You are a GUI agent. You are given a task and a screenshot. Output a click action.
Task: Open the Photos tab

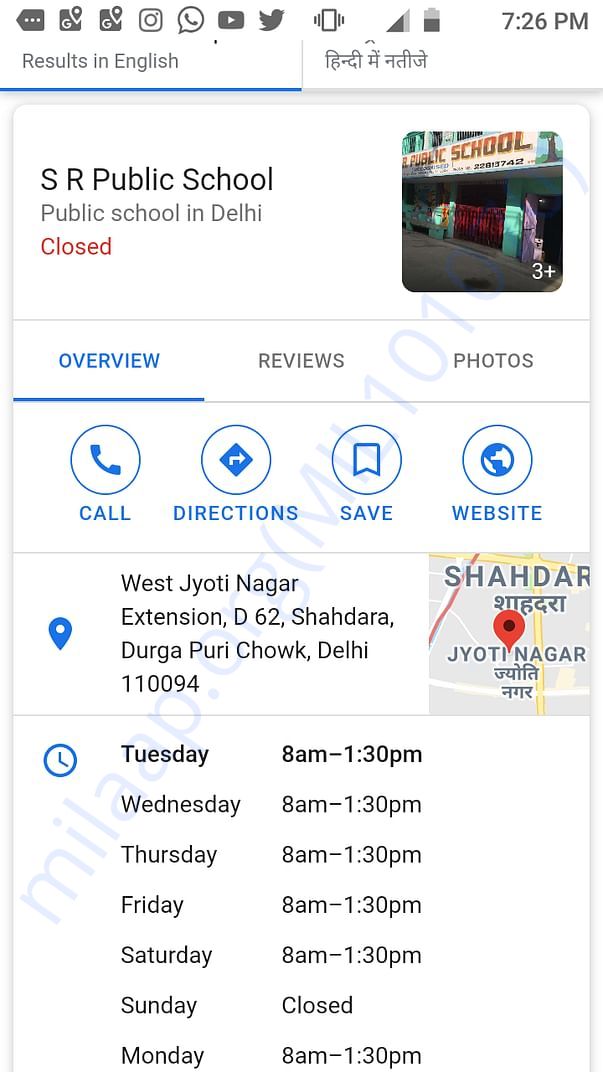click(493, 361)
